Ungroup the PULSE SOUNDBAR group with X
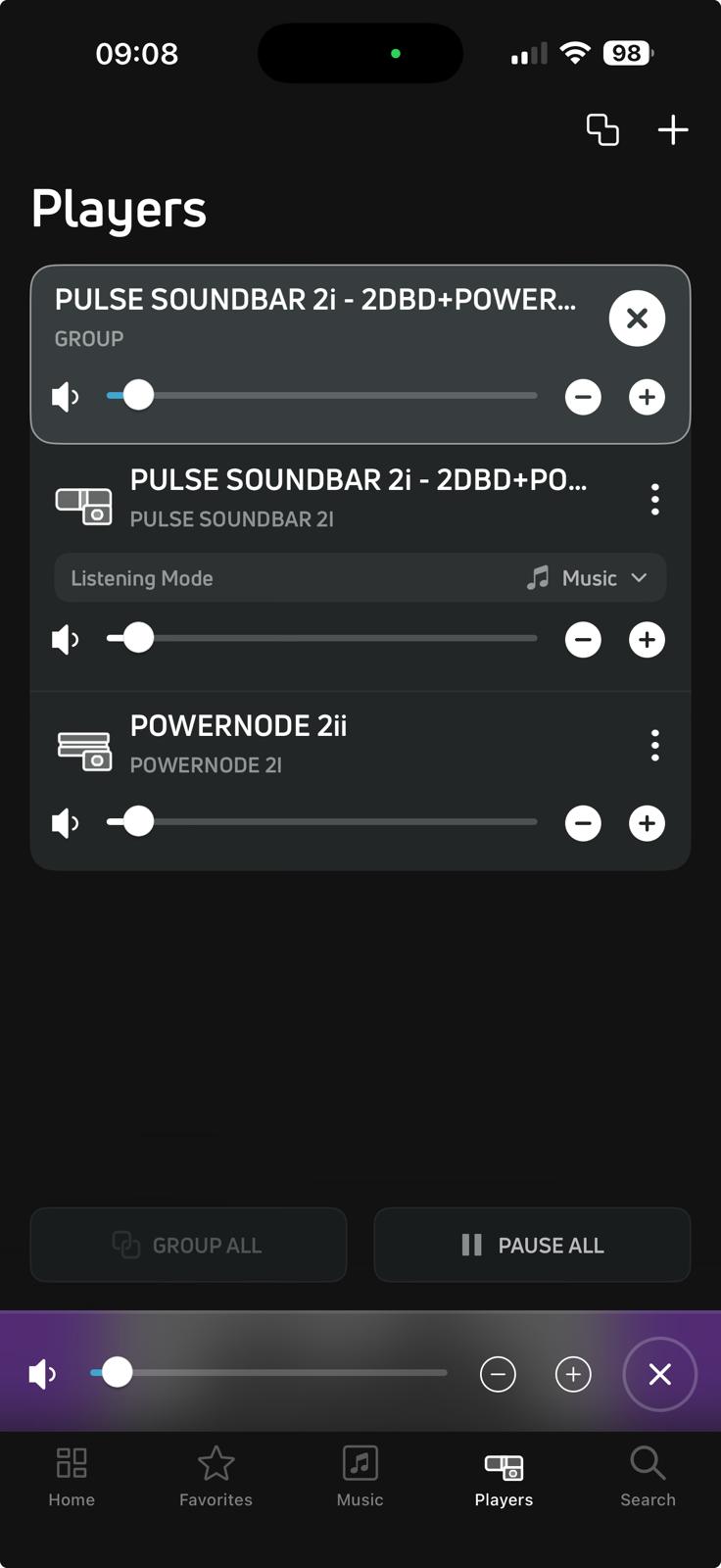This screenshot has height=1568, width=721. (637, 318)
